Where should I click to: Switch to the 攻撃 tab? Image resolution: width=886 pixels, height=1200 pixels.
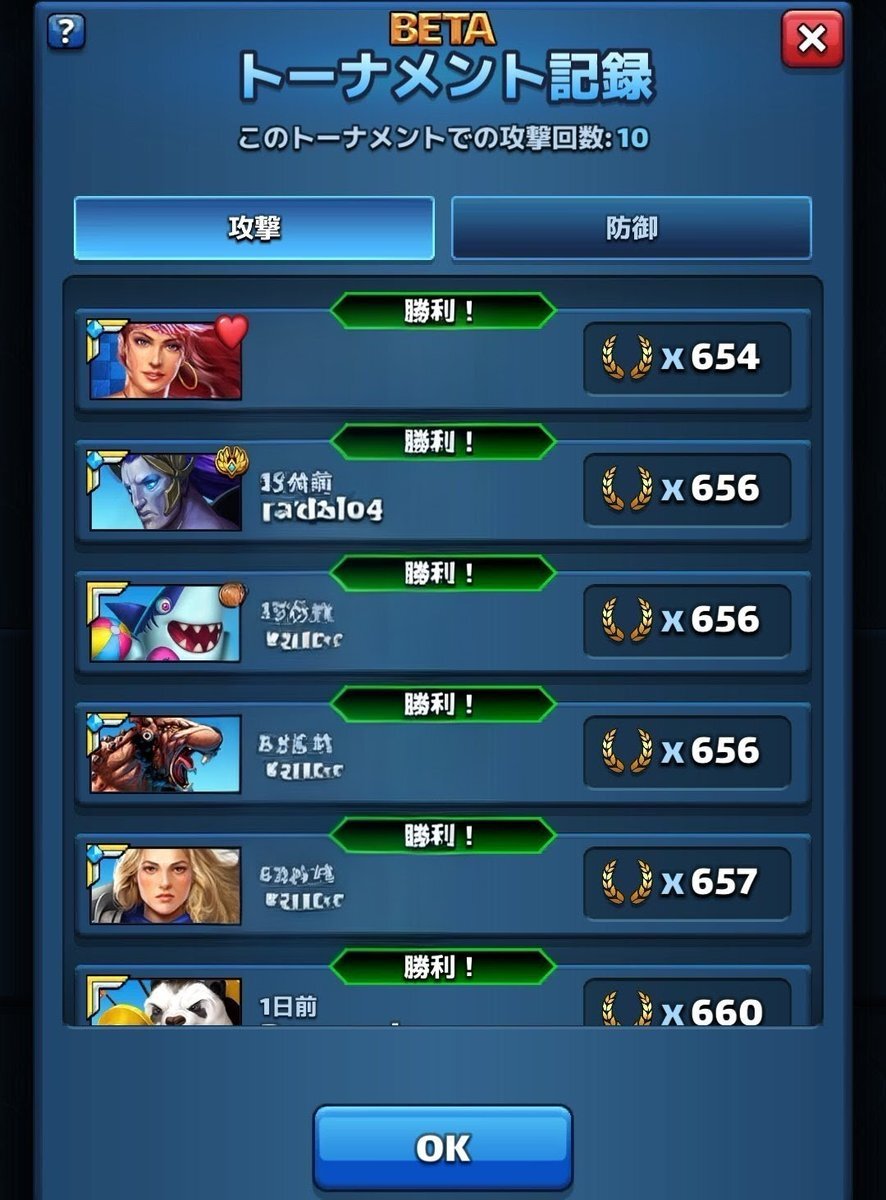coord(254,228)
